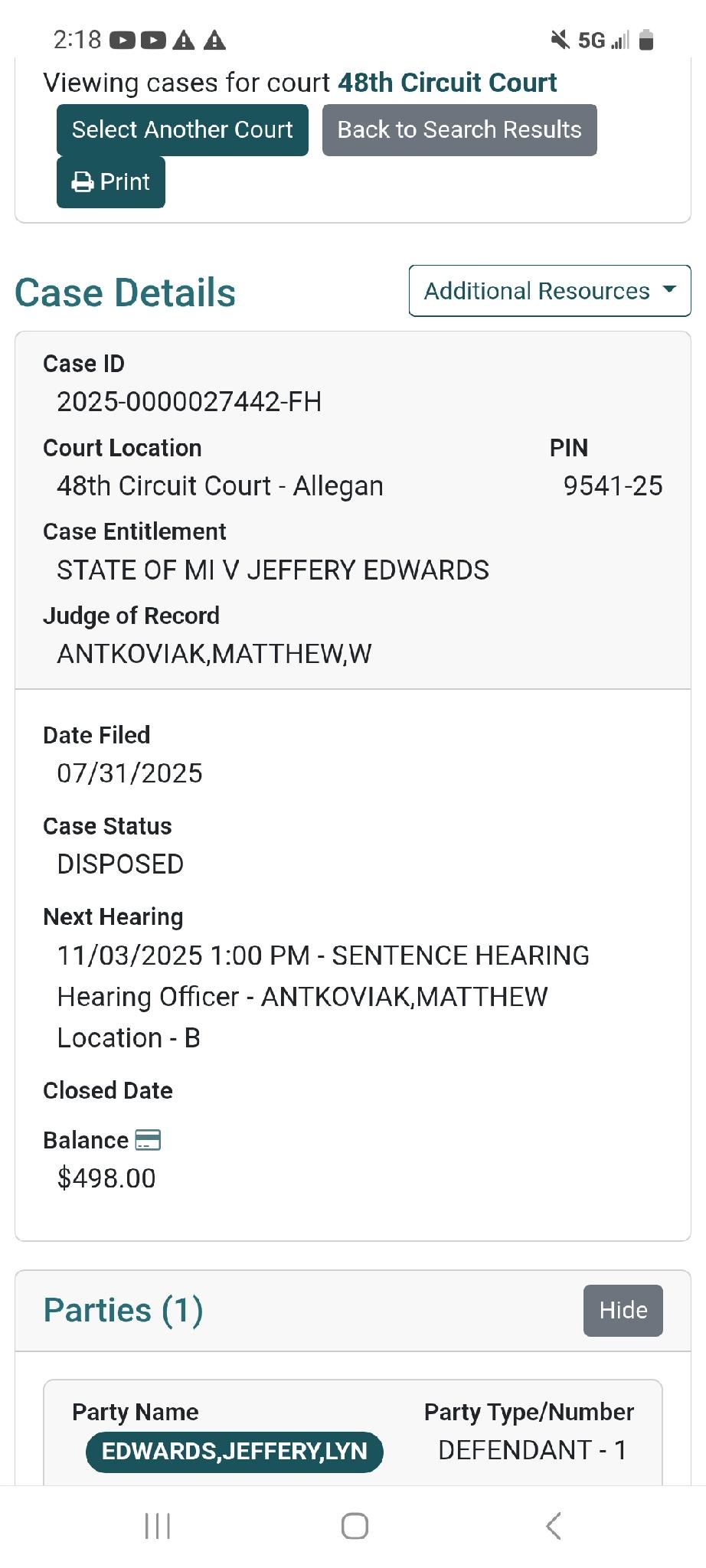Tap Select Another Court button
Viewport: 706px width, 1568px height.
click(x=182, y=130)
